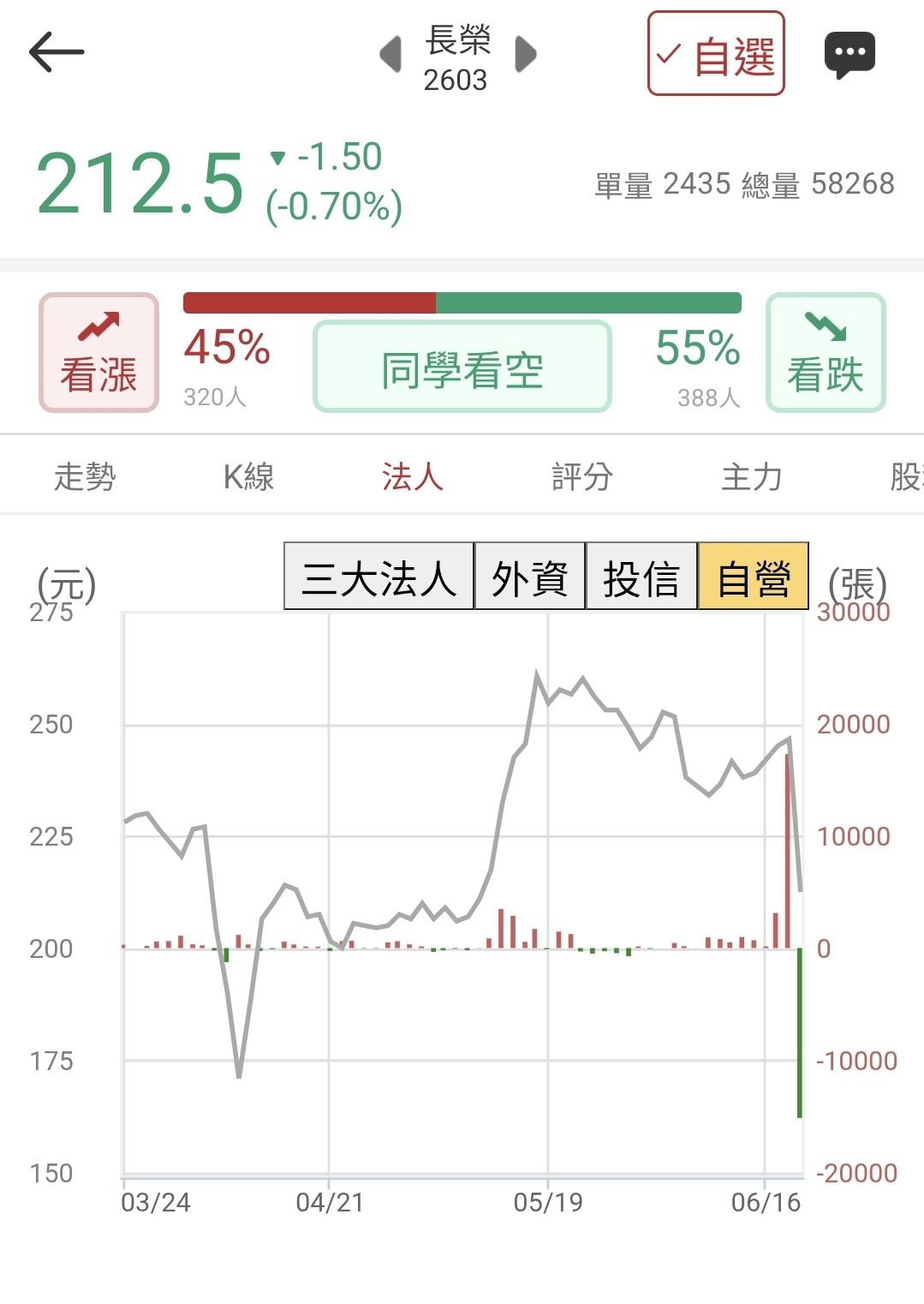Vote 看跌 for this stock
The width and height of the screenshot is (924, 1304).
pyautogui.click(x=825, y=352)
